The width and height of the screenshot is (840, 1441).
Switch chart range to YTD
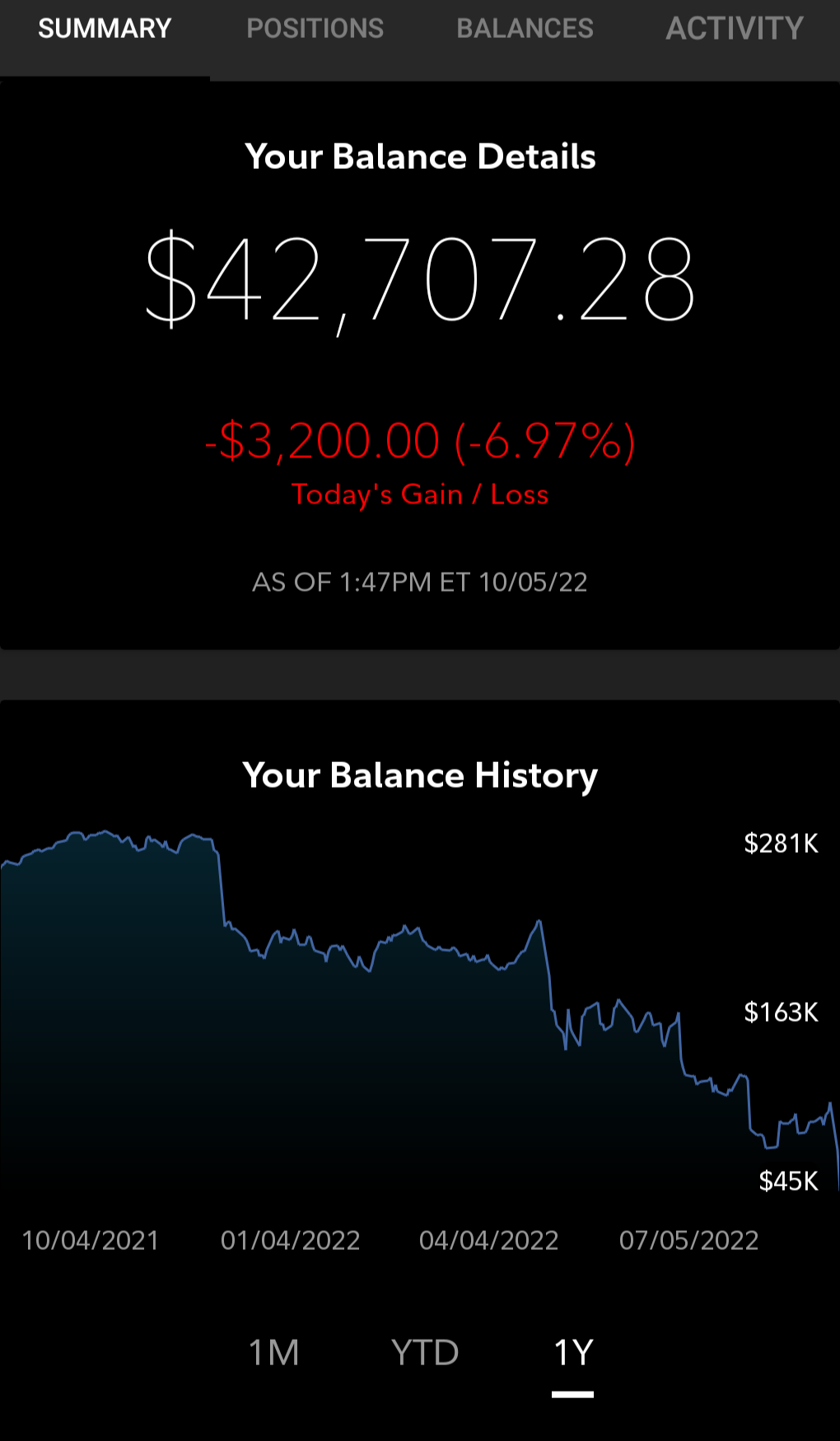[x=425, y=1353]
